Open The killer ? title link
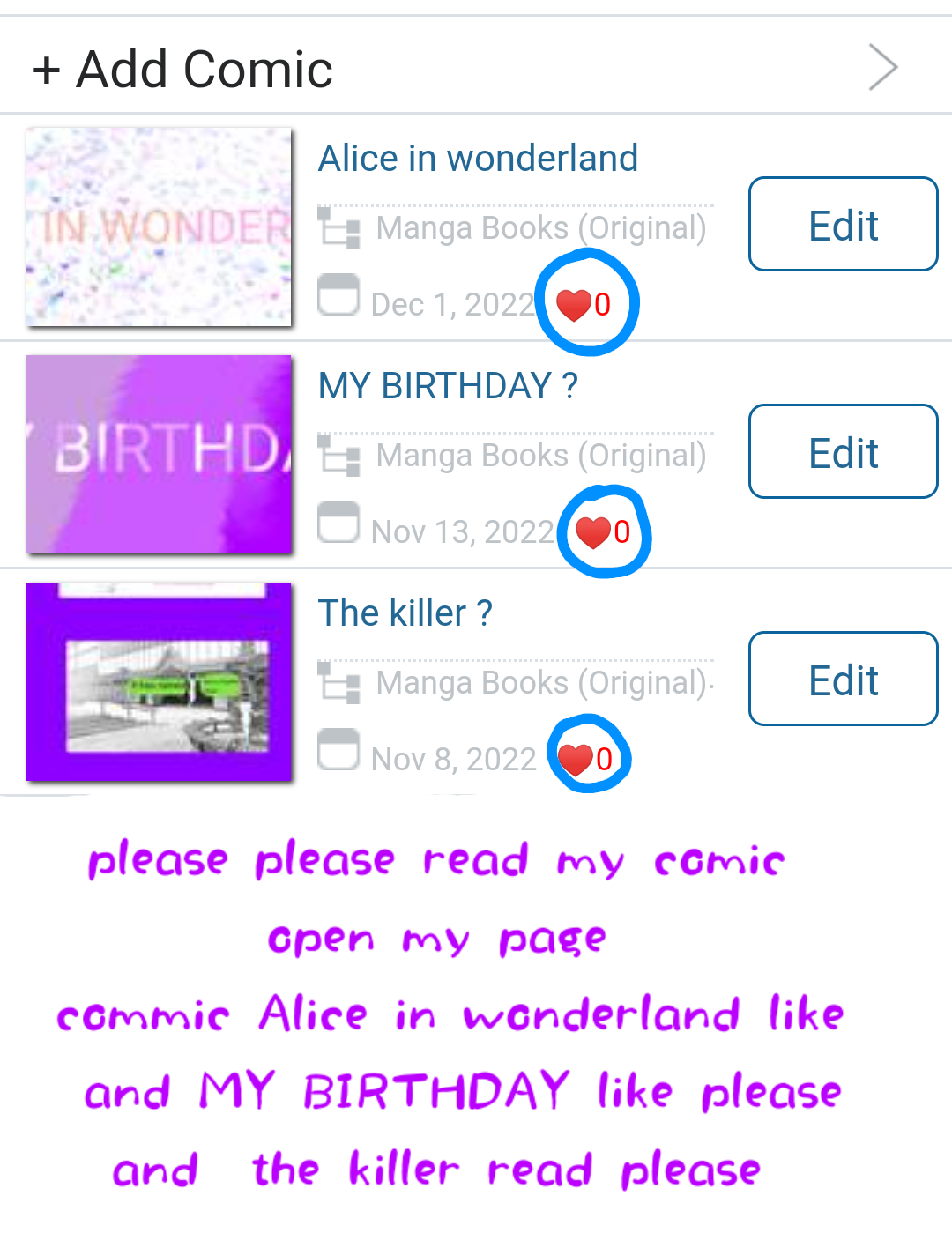 pyautogui.click(x=405, y=613)
